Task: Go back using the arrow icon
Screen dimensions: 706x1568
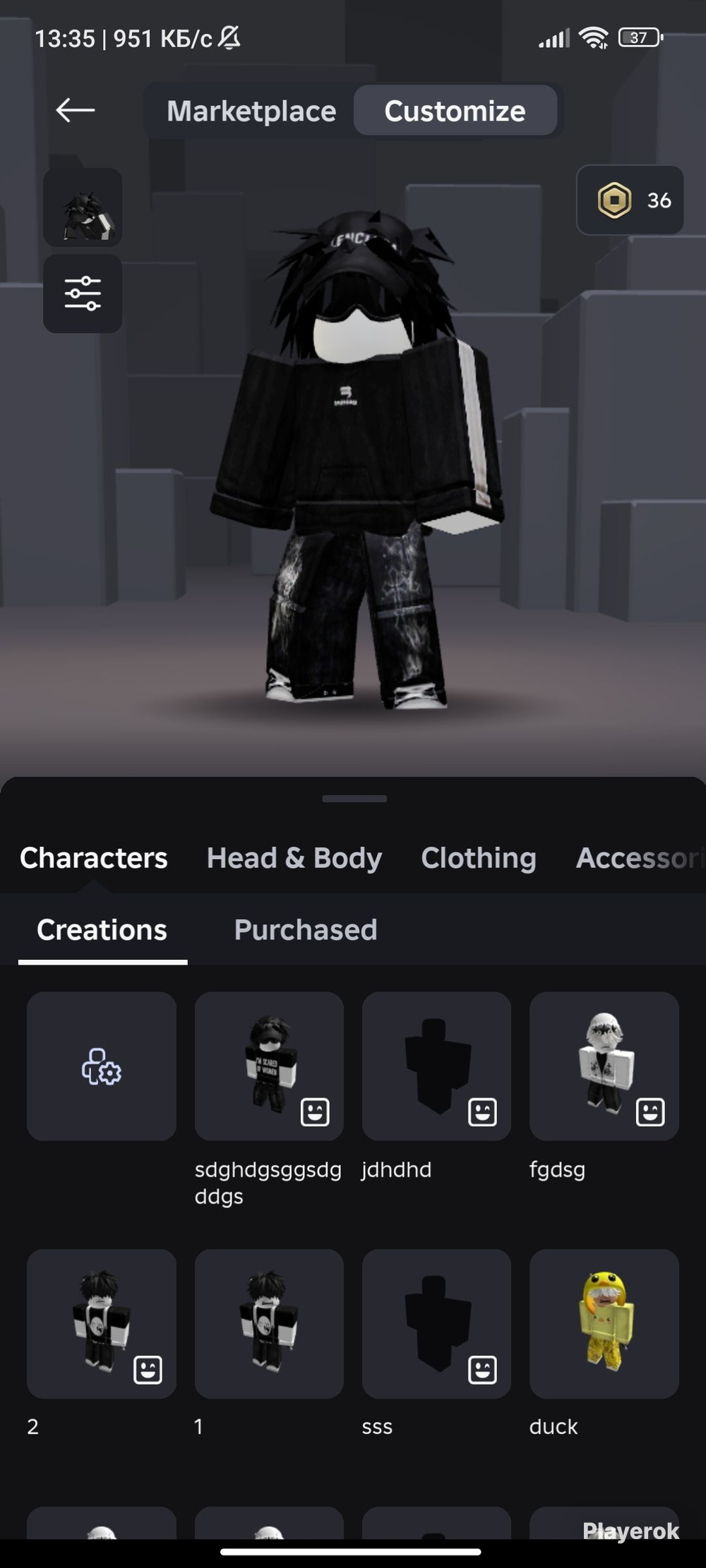Action: 76,110
